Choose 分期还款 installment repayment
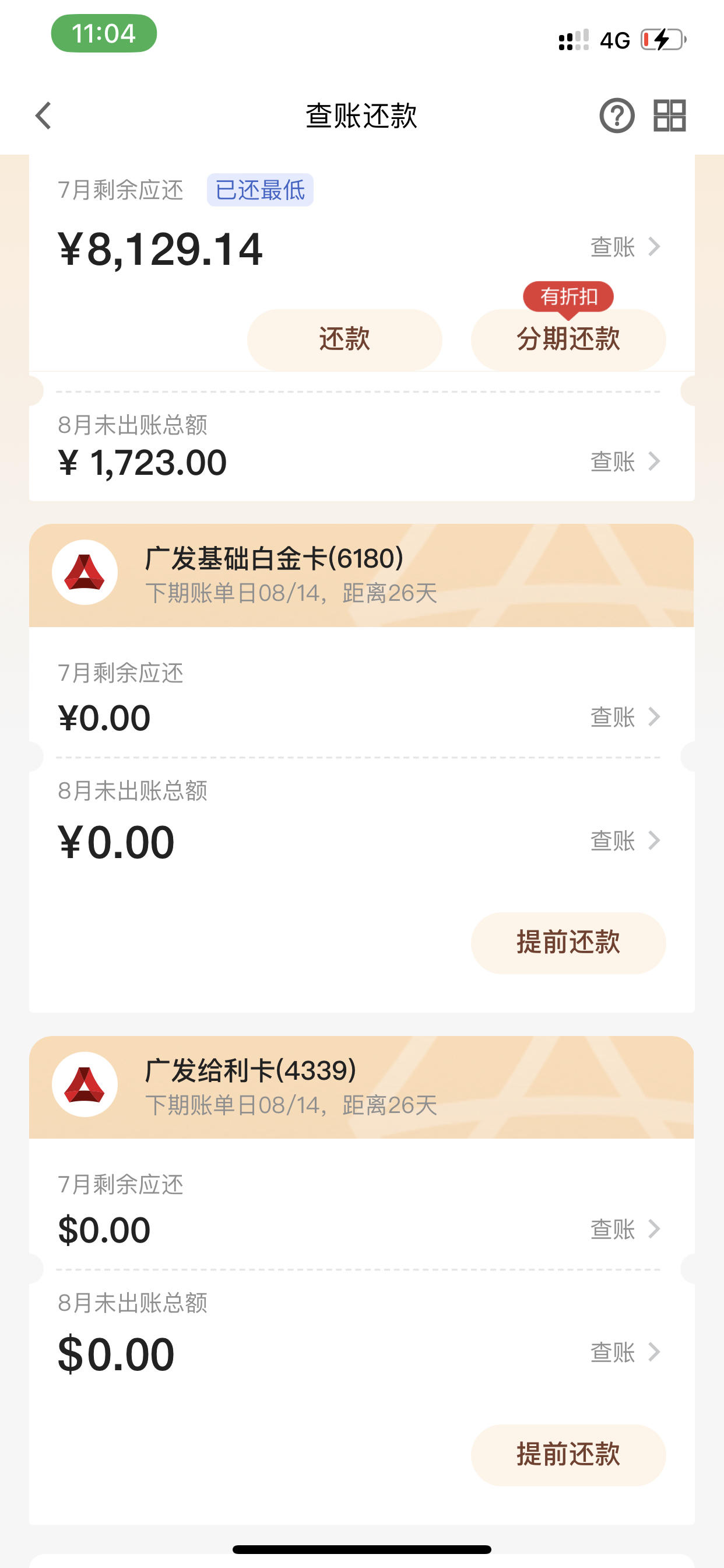Image resolution: width=724 pixels, height=1568 pixels. 568,339
